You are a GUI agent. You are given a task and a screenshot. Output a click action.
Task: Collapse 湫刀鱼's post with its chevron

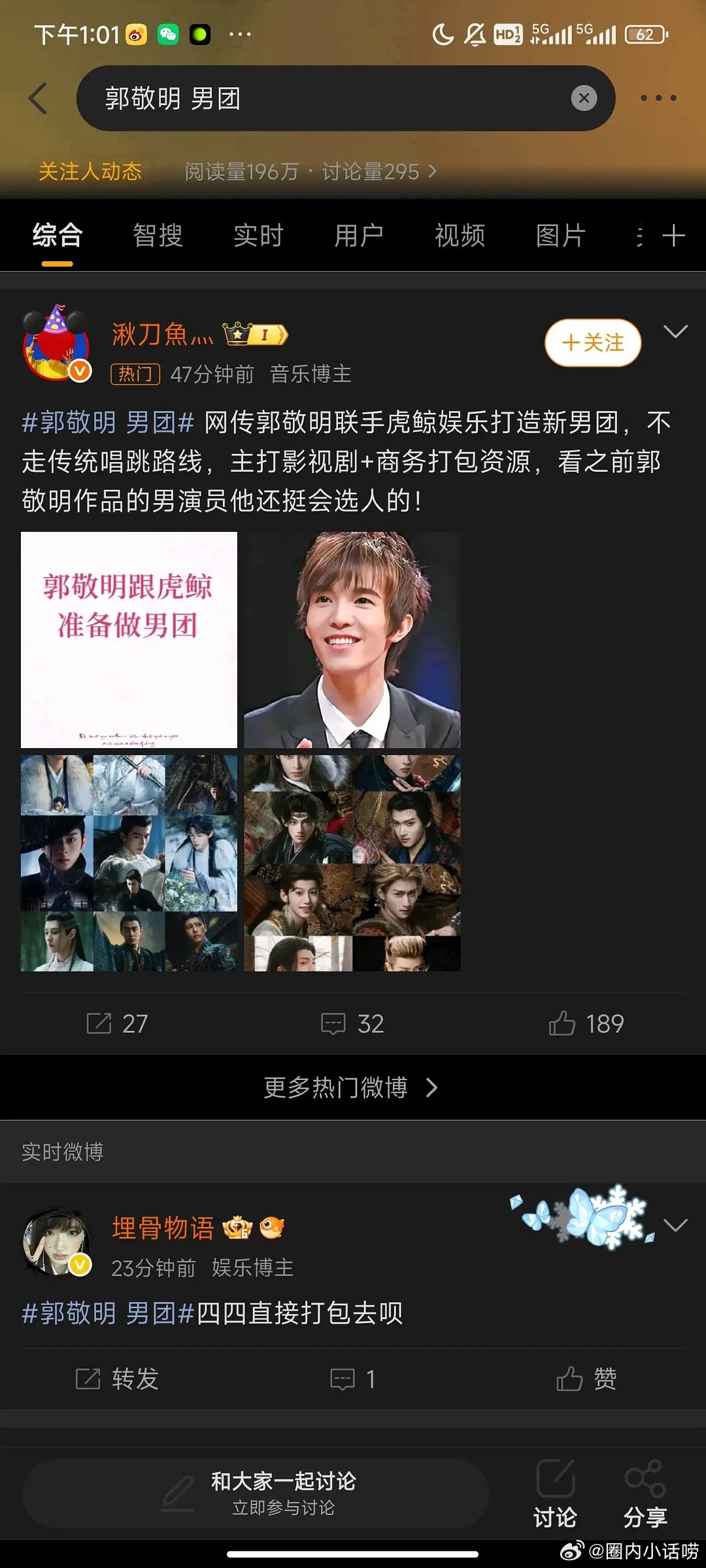[675, 331]
